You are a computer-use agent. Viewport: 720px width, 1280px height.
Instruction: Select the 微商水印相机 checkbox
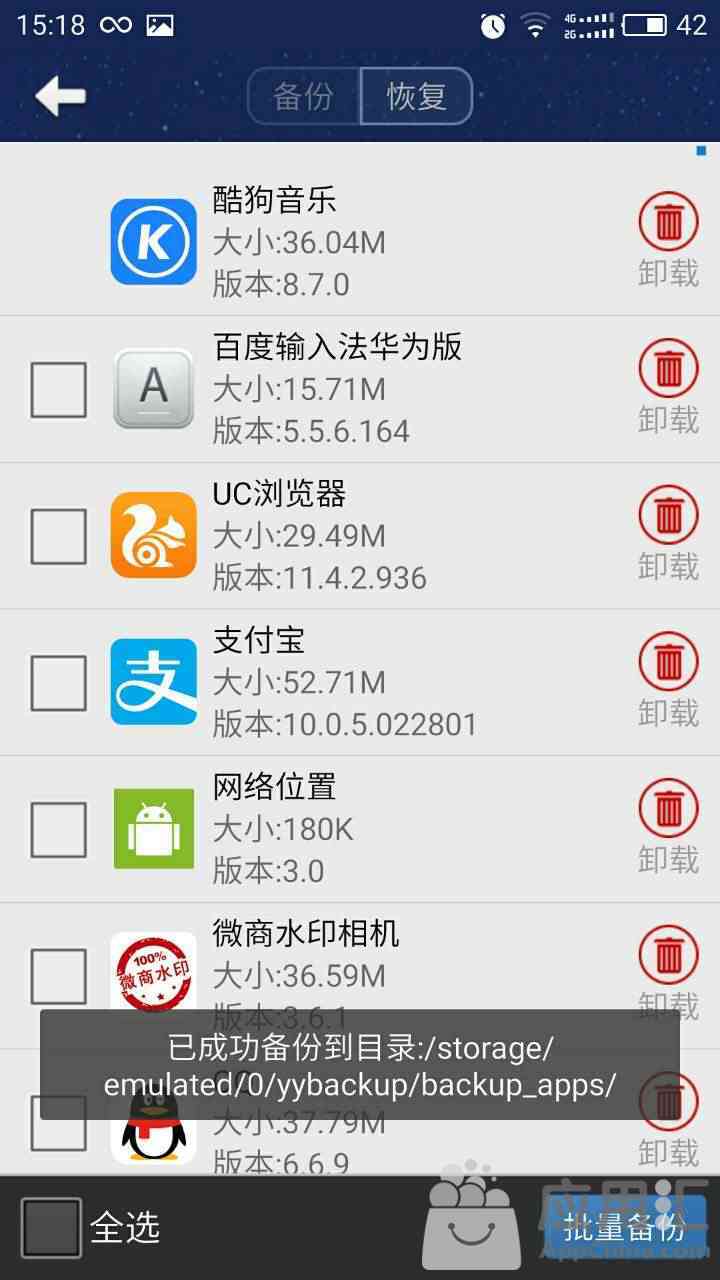click(58, 976)
